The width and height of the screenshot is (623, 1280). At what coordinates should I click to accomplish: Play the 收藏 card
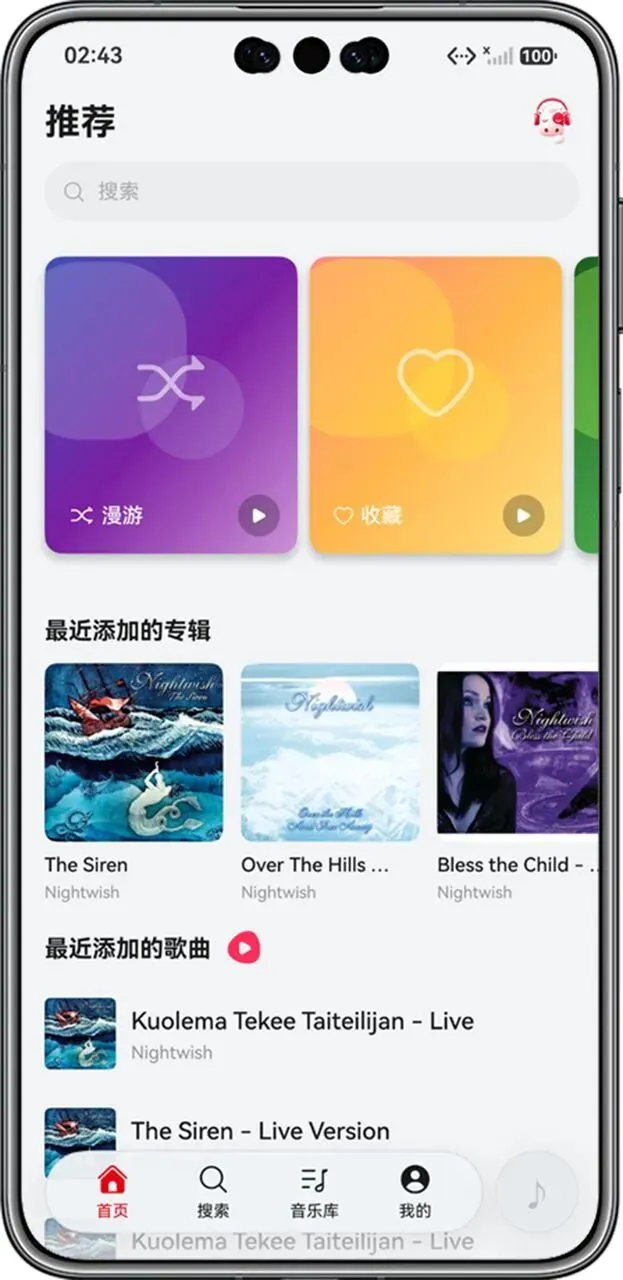(x=523, y=516)
